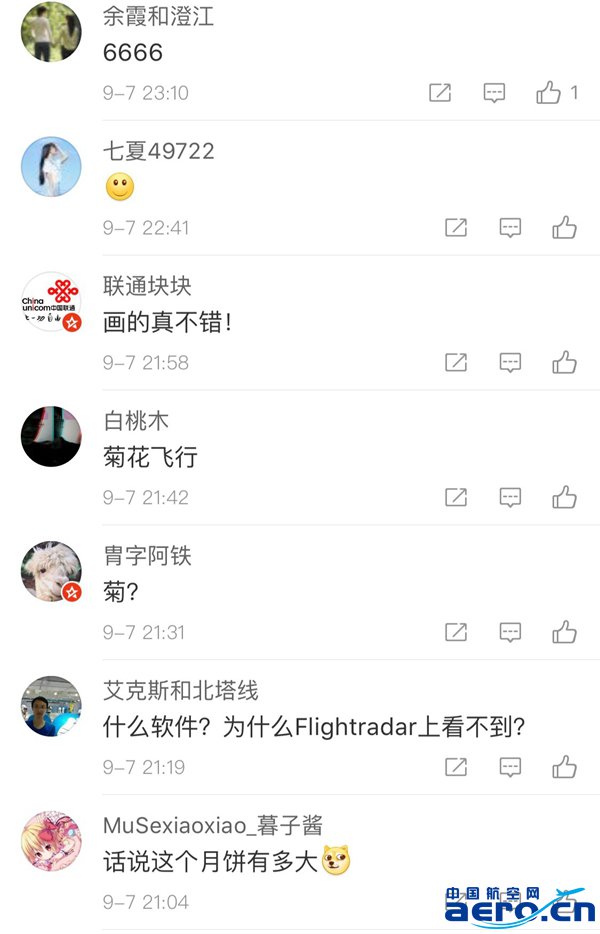Repost 联通块块's comment
The image size is (600, 934).
[x=456, y=362]
